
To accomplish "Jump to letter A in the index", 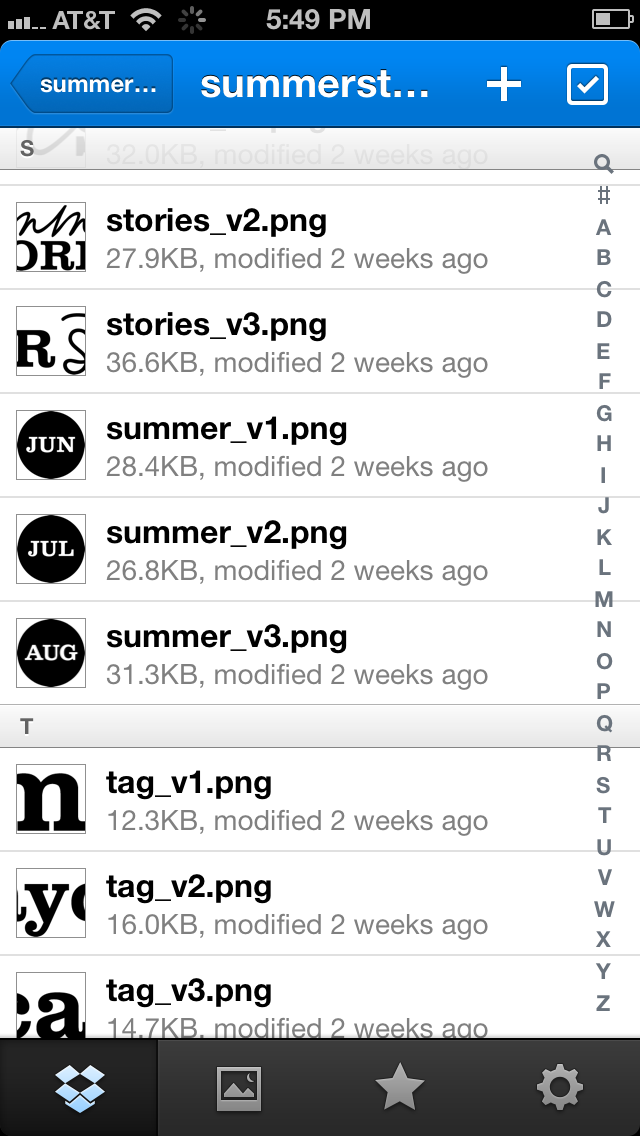I will coord(603,227).
